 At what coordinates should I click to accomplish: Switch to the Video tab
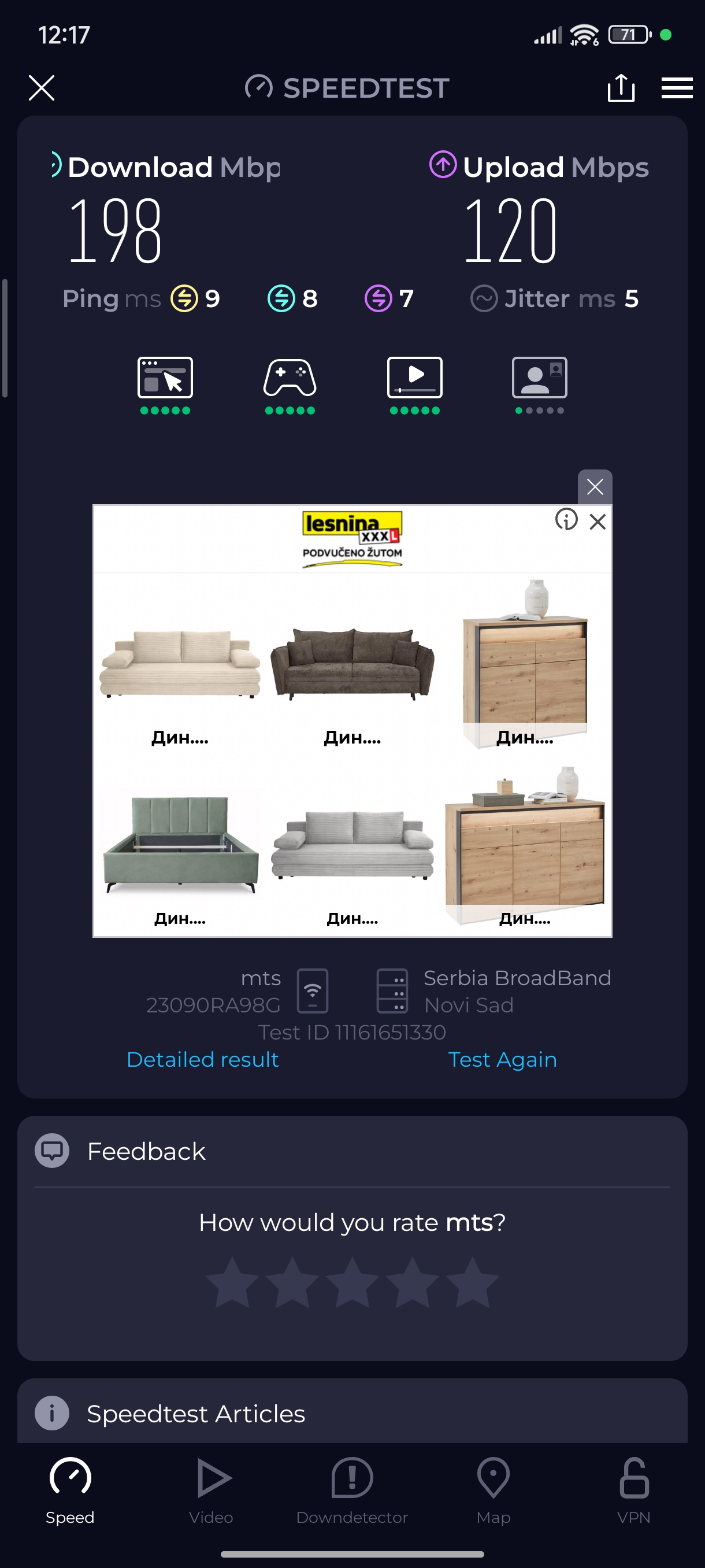211,1490
